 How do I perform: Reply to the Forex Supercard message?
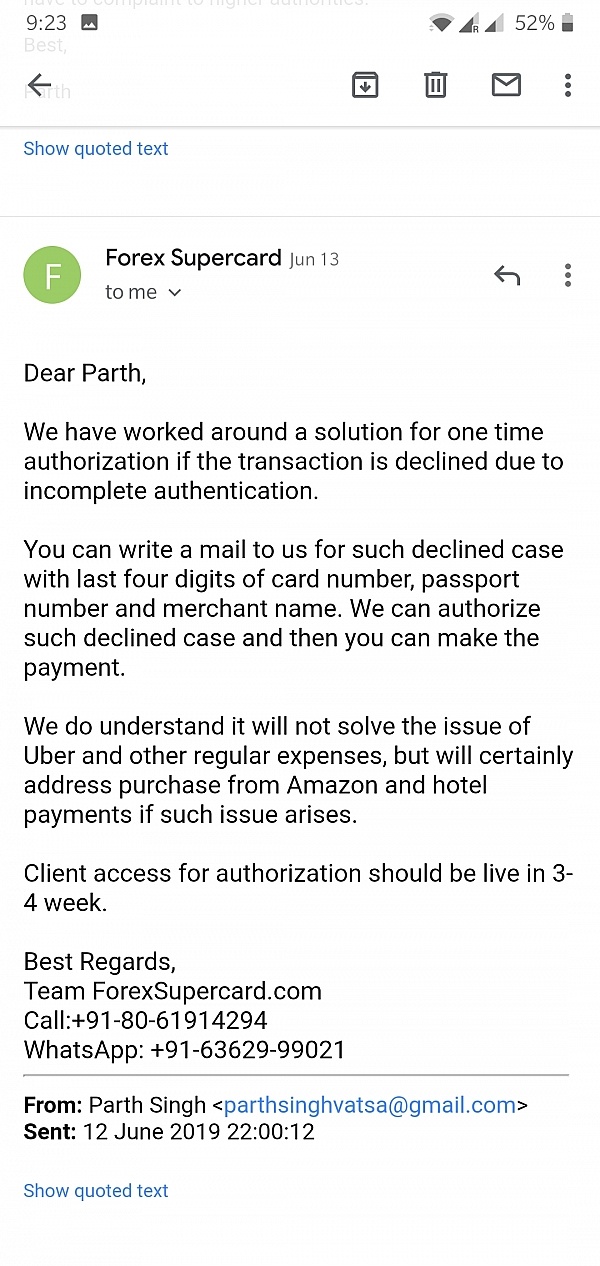(x=507, y=275)
